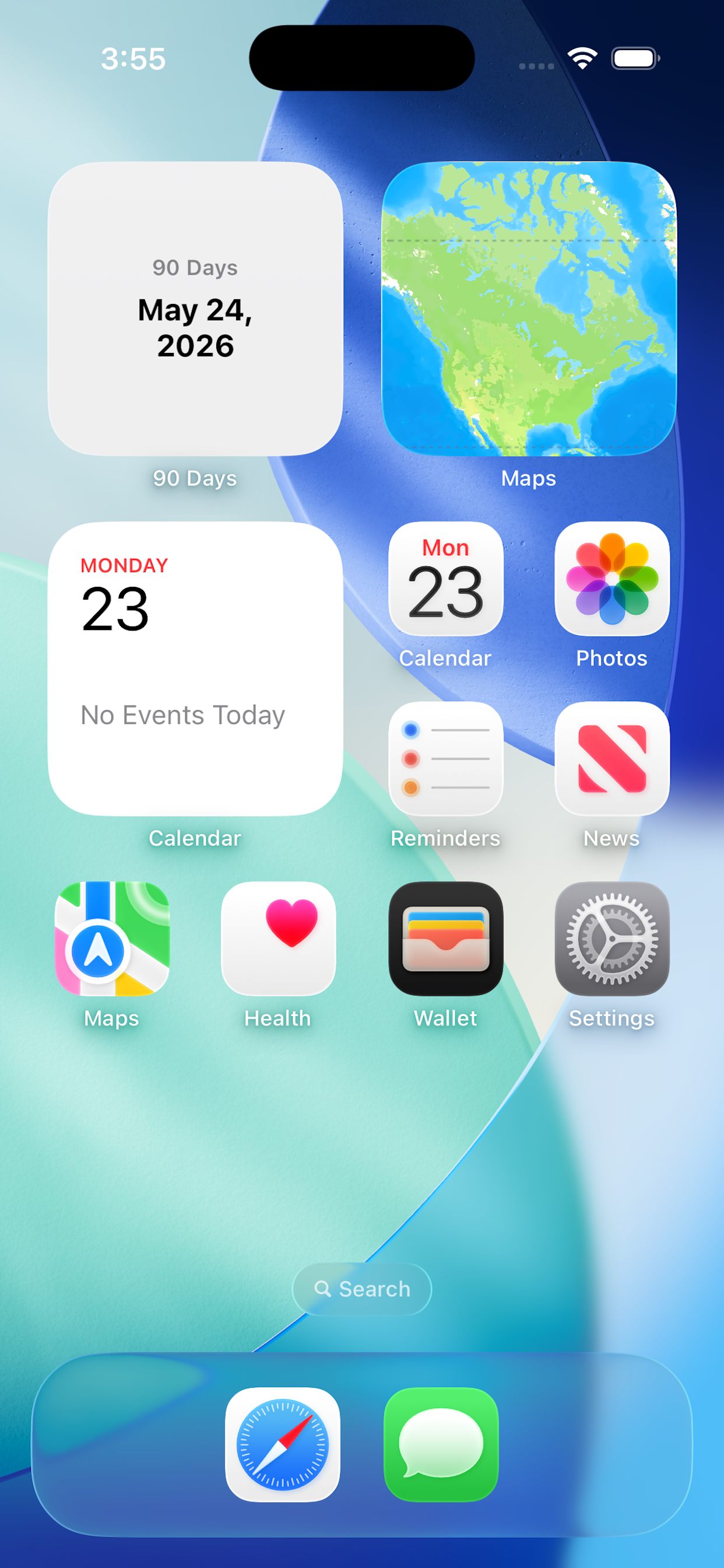Screen dimensions: 724x1568
Task: Open the Settings app
Action: tap(611, 938)
